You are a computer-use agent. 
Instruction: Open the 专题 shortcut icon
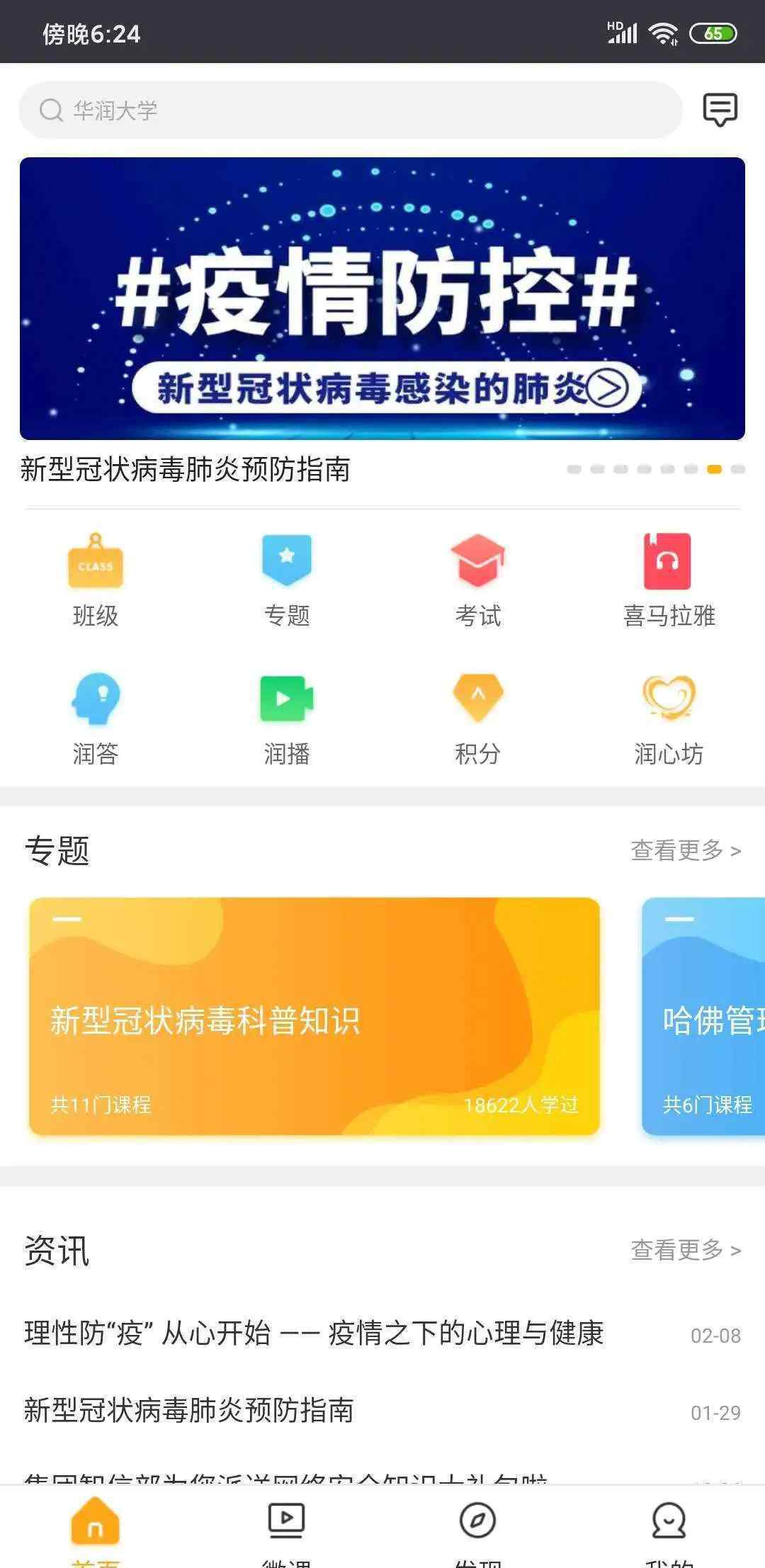click(287, 560)
